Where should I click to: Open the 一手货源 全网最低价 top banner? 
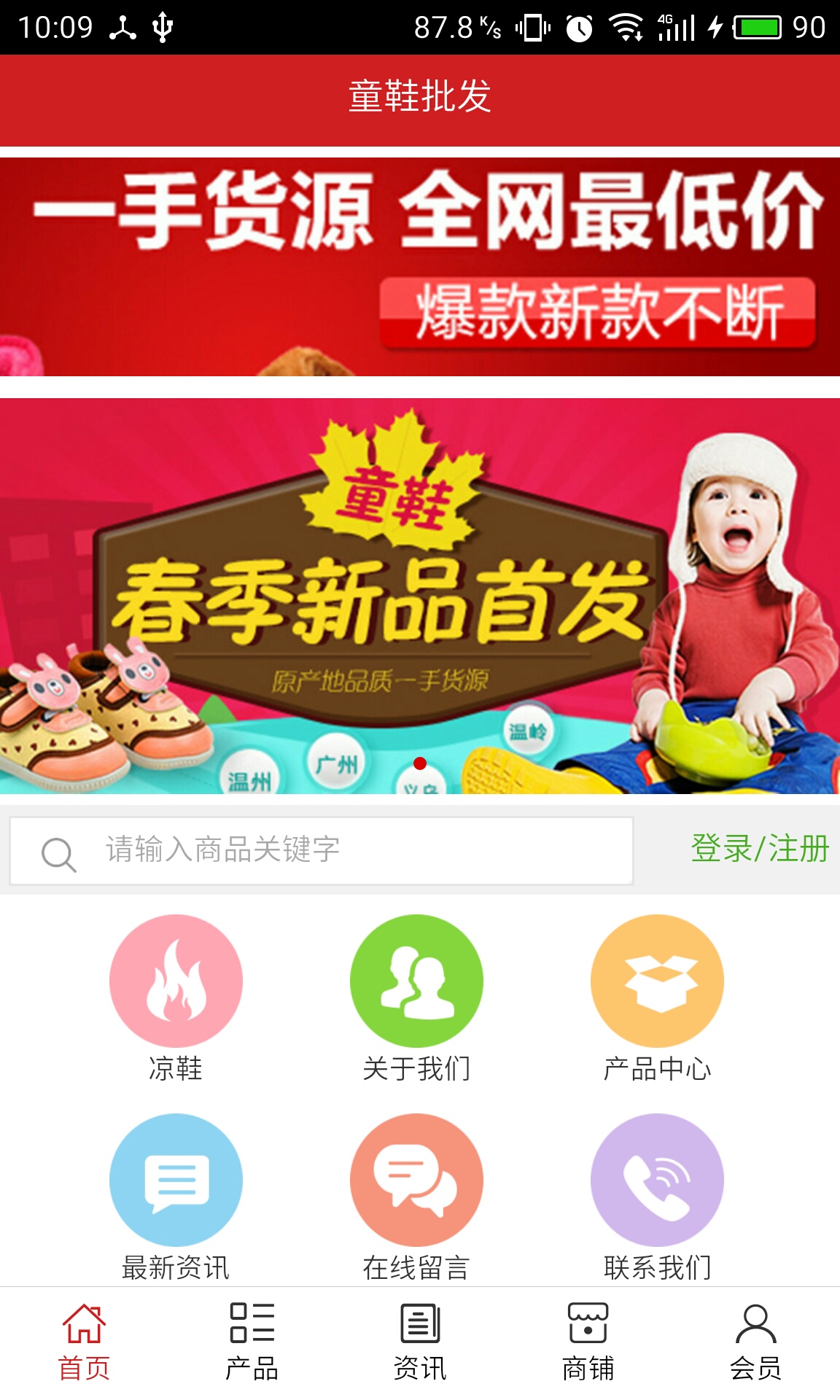click(420, 267)
